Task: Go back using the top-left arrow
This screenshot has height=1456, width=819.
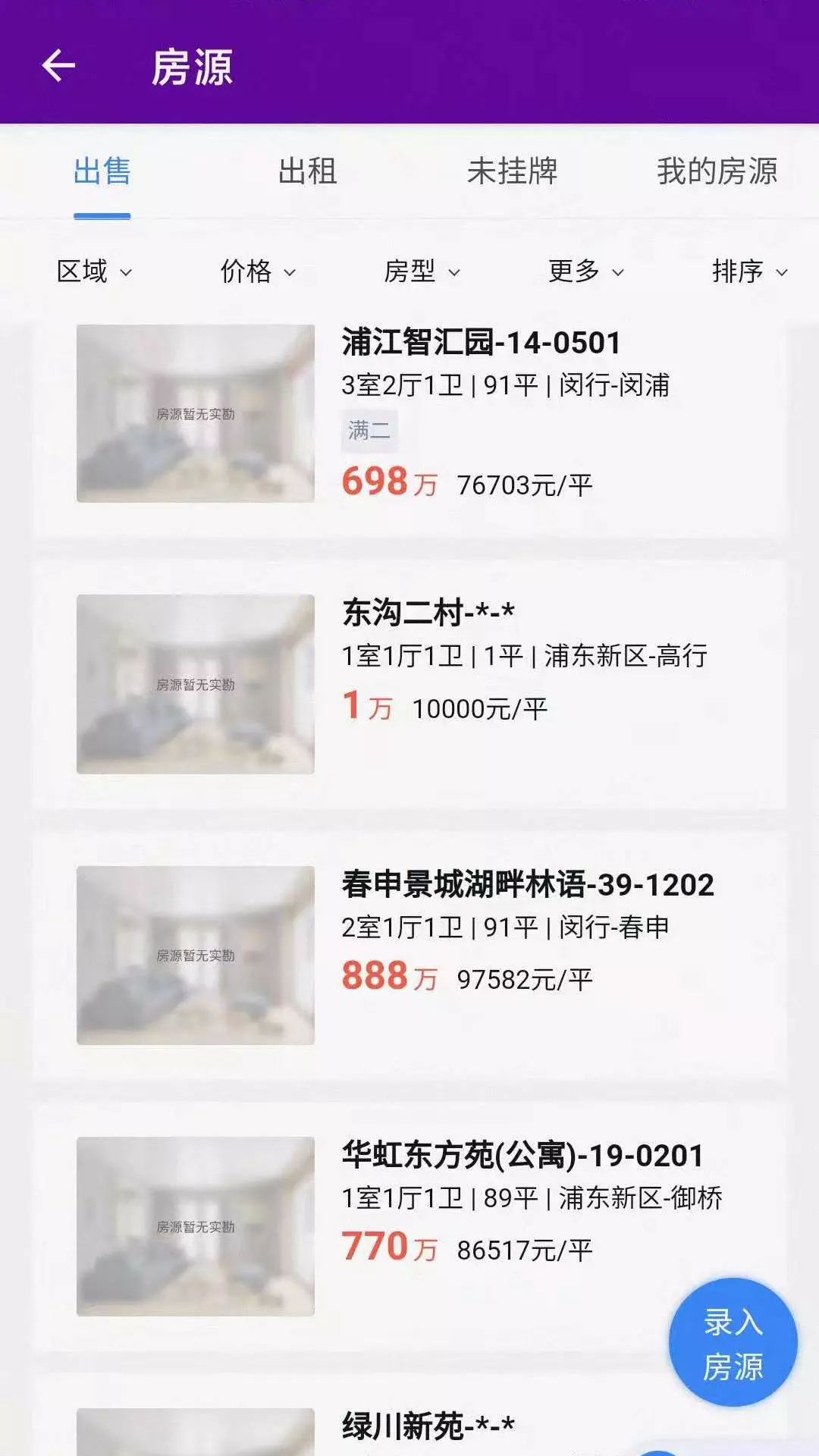Action: pyautogui.click(x=58, y=66)
